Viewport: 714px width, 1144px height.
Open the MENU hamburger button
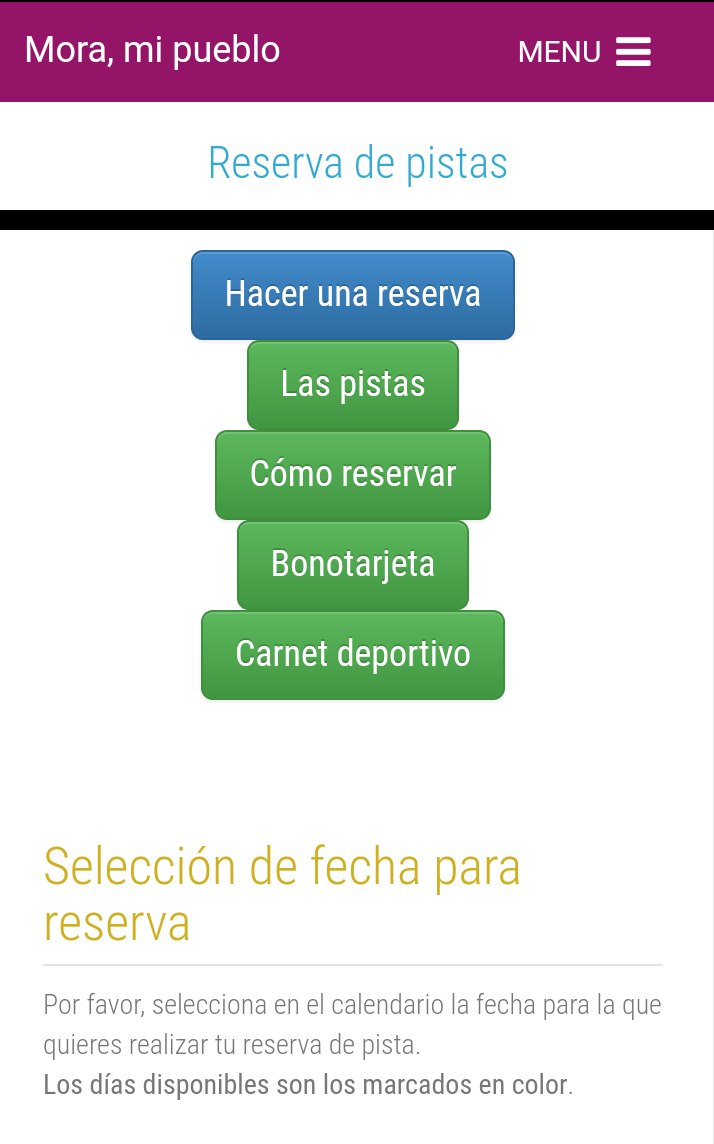584,52
